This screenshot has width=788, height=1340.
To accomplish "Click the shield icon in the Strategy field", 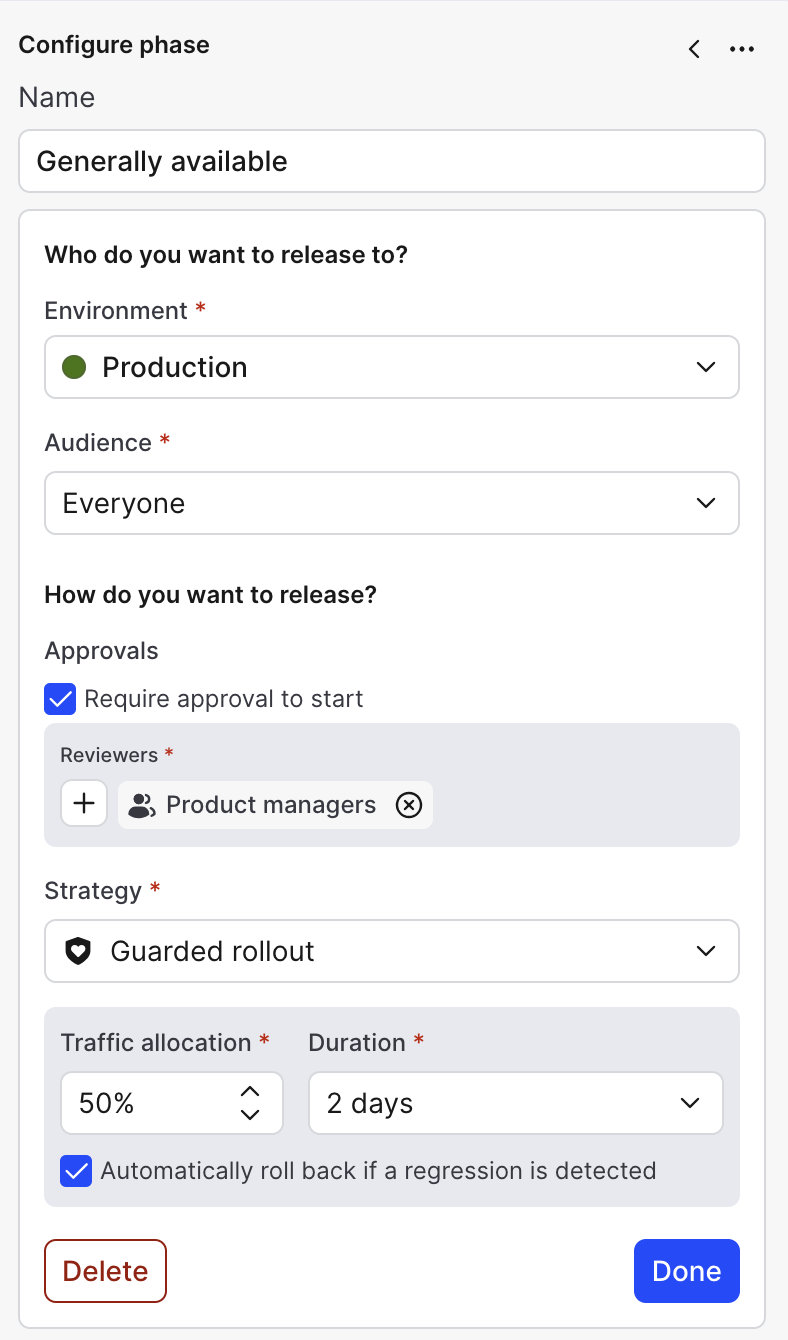I will tap(78, 951).
